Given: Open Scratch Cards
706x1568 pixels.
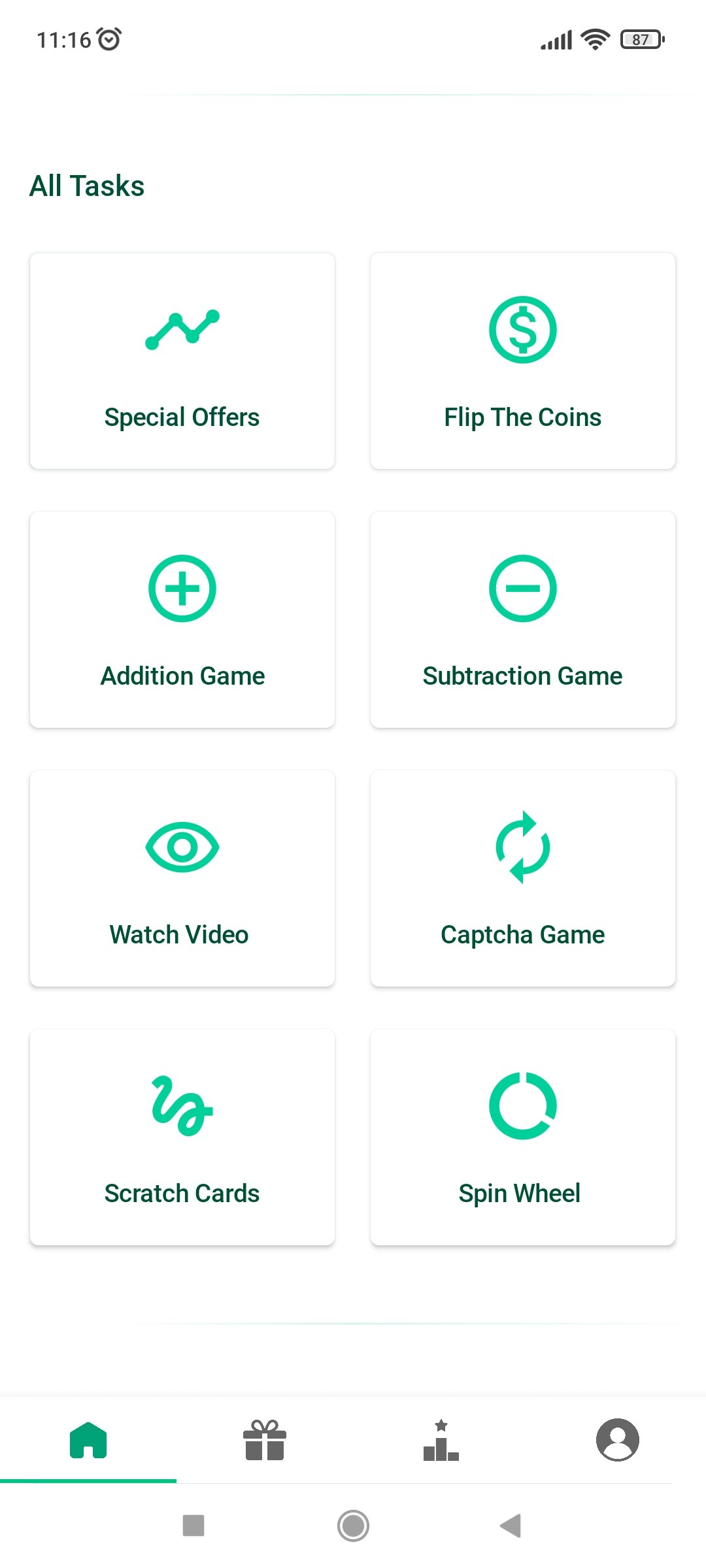Looking at the screenshot, I should click(182, 1137).
